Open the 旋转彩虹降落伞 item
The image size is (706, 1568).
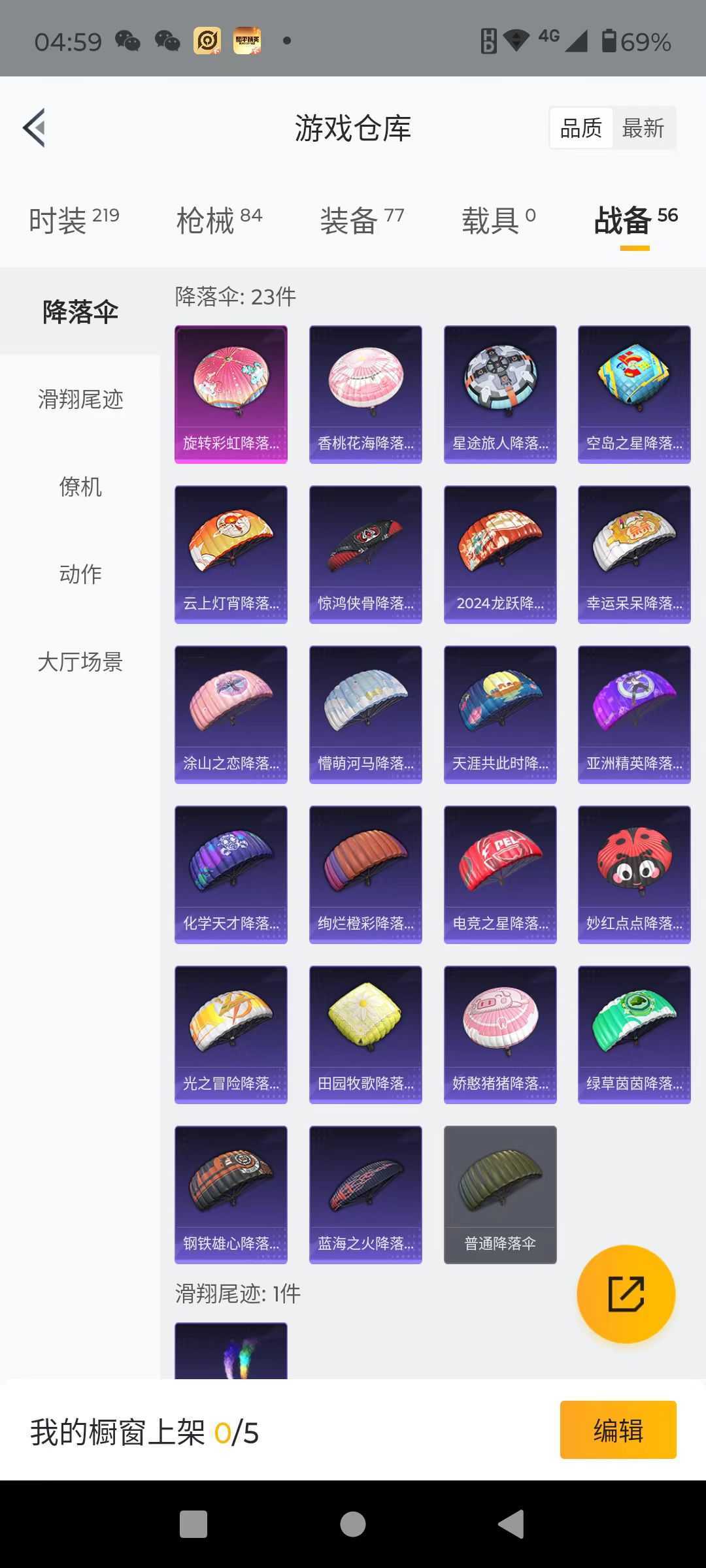coord(231,394)
